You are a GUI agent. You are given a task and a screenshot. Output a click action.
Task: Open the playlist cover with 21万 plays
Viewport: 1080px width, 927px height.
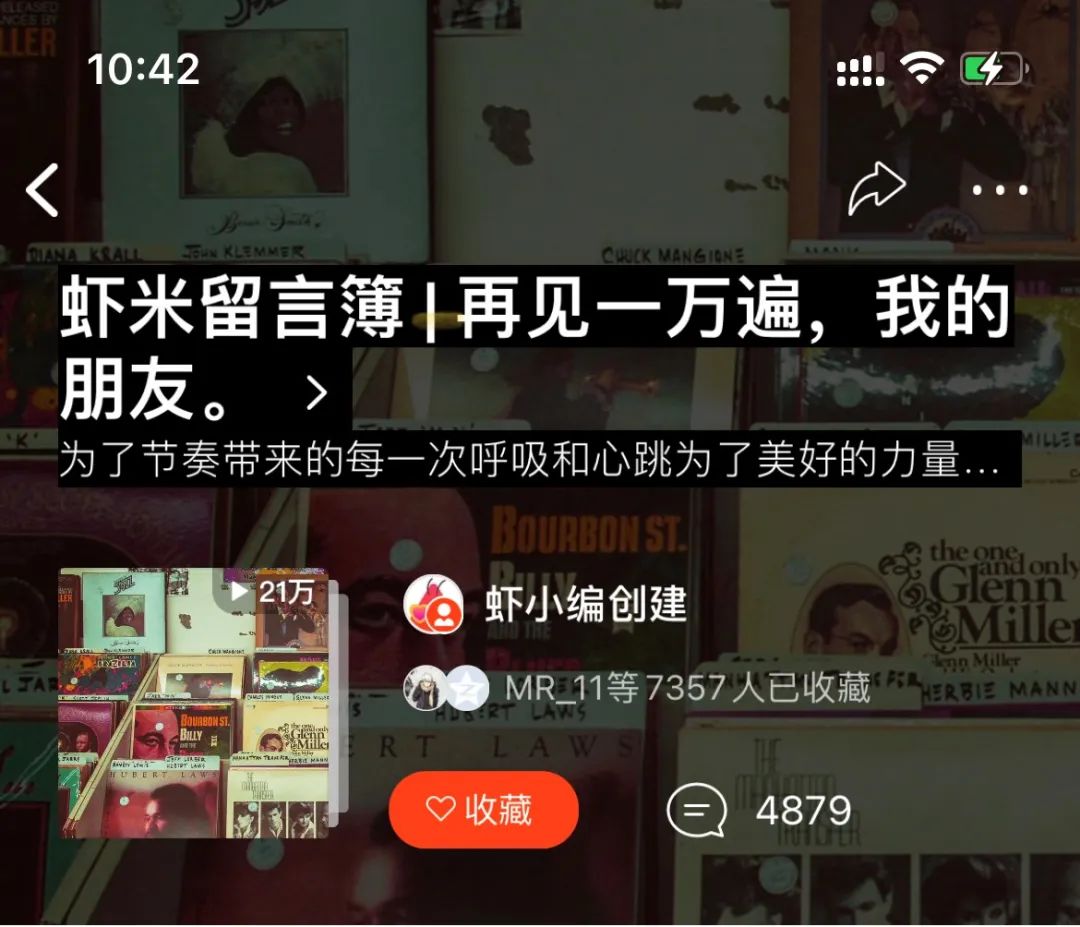(x=194, y=703)
